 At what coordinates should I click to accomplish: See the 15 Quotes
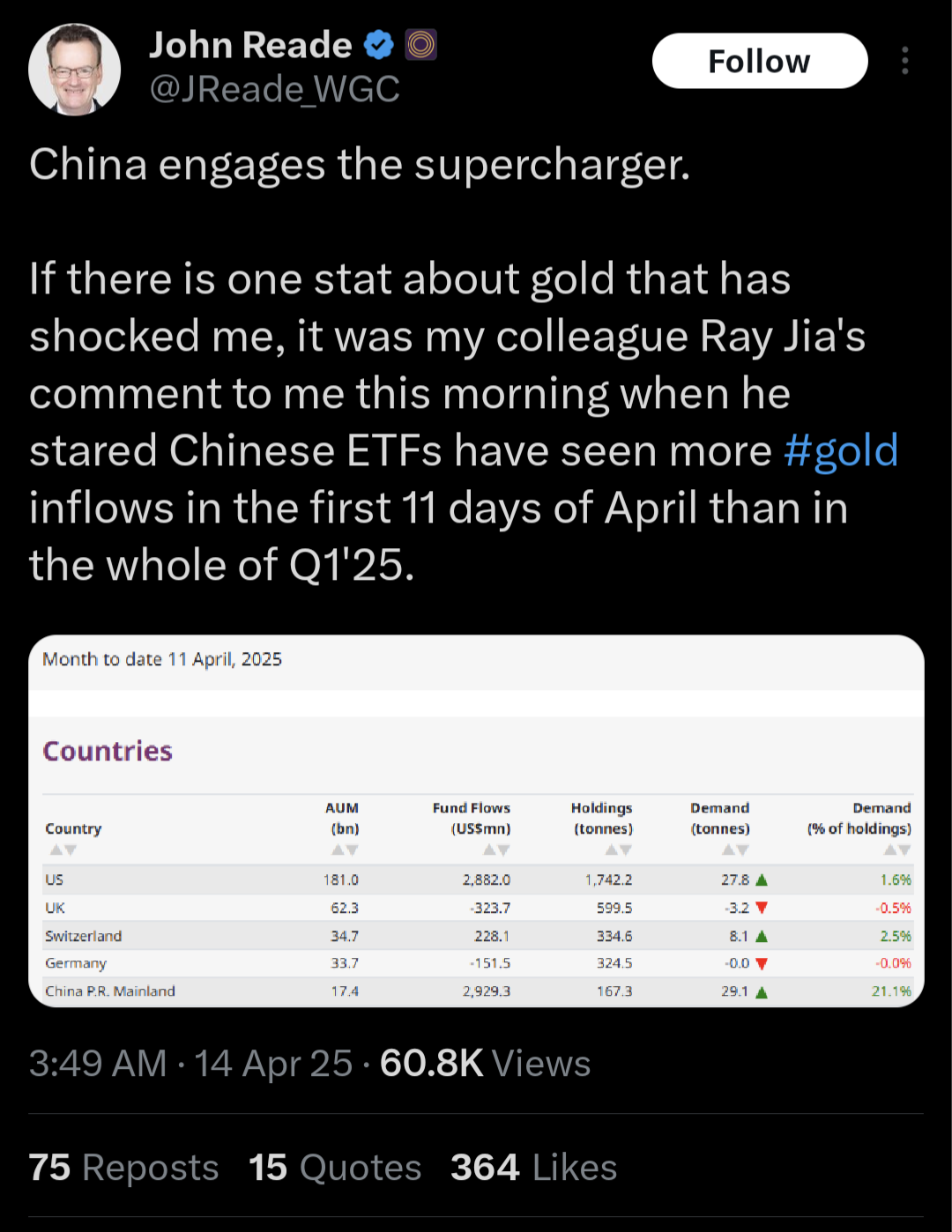point(335,1168)
